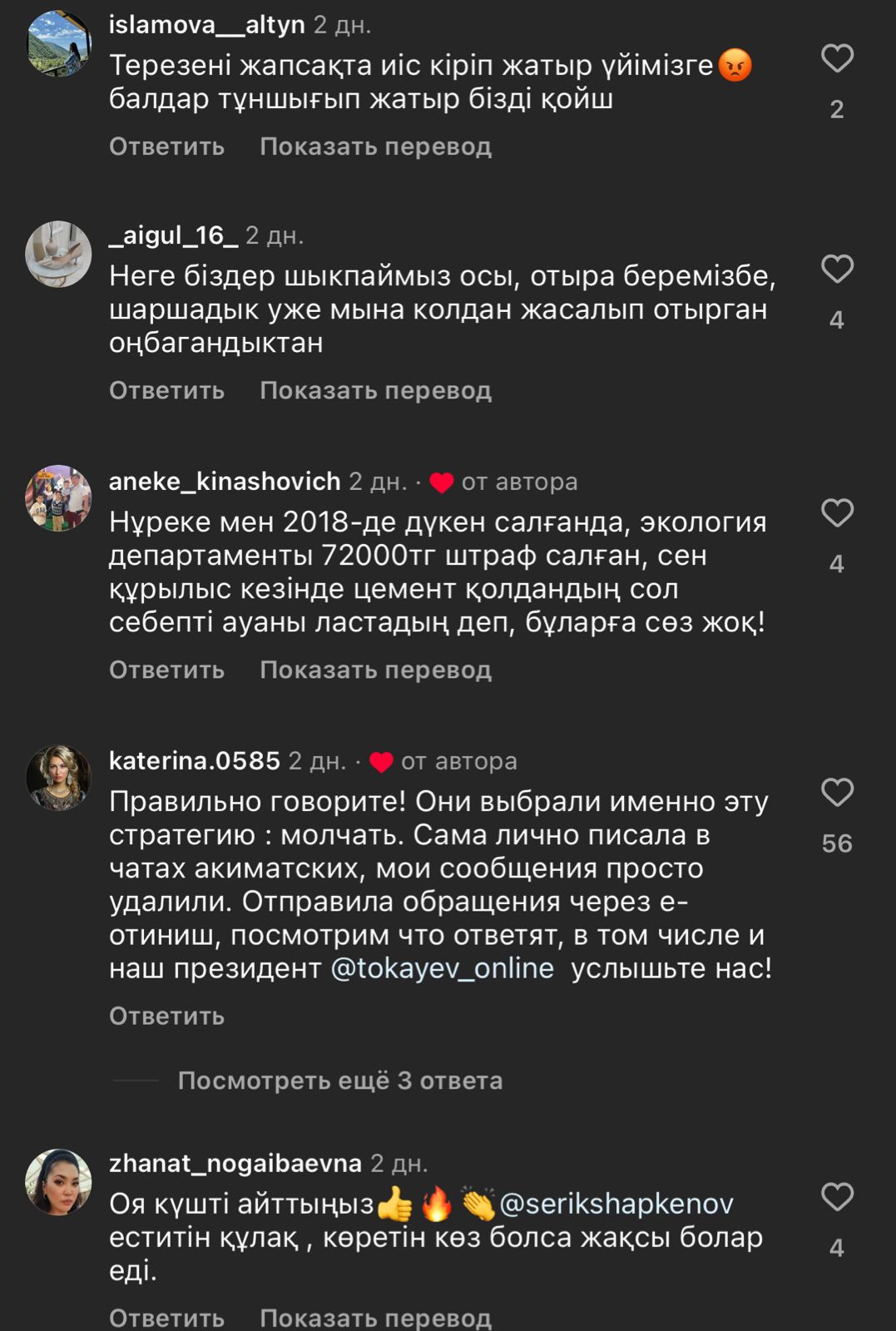Reply to katerina.0585's comment
The height and width of the screenshot is (1331, 896).
click(166, 1016)
